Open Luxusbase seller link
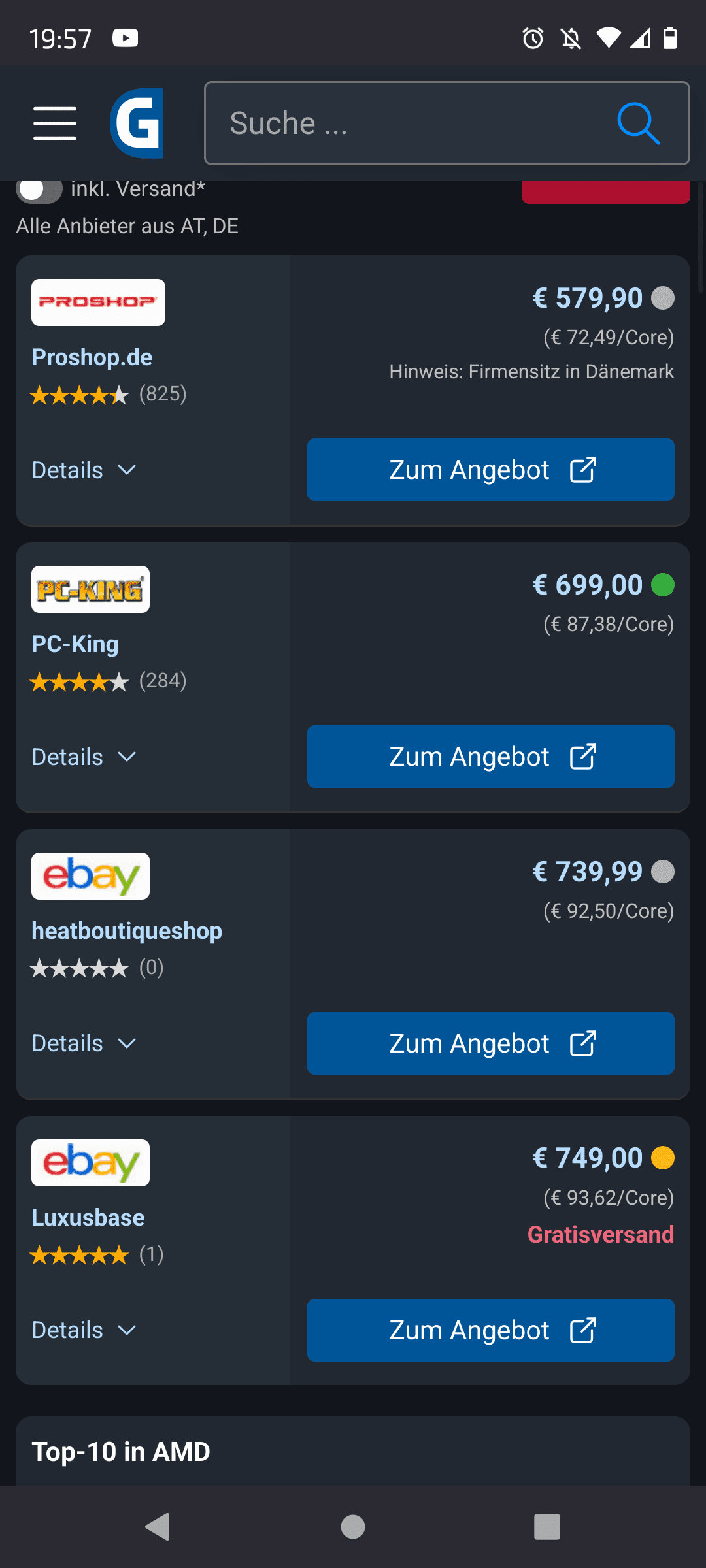 (88, 1218)
